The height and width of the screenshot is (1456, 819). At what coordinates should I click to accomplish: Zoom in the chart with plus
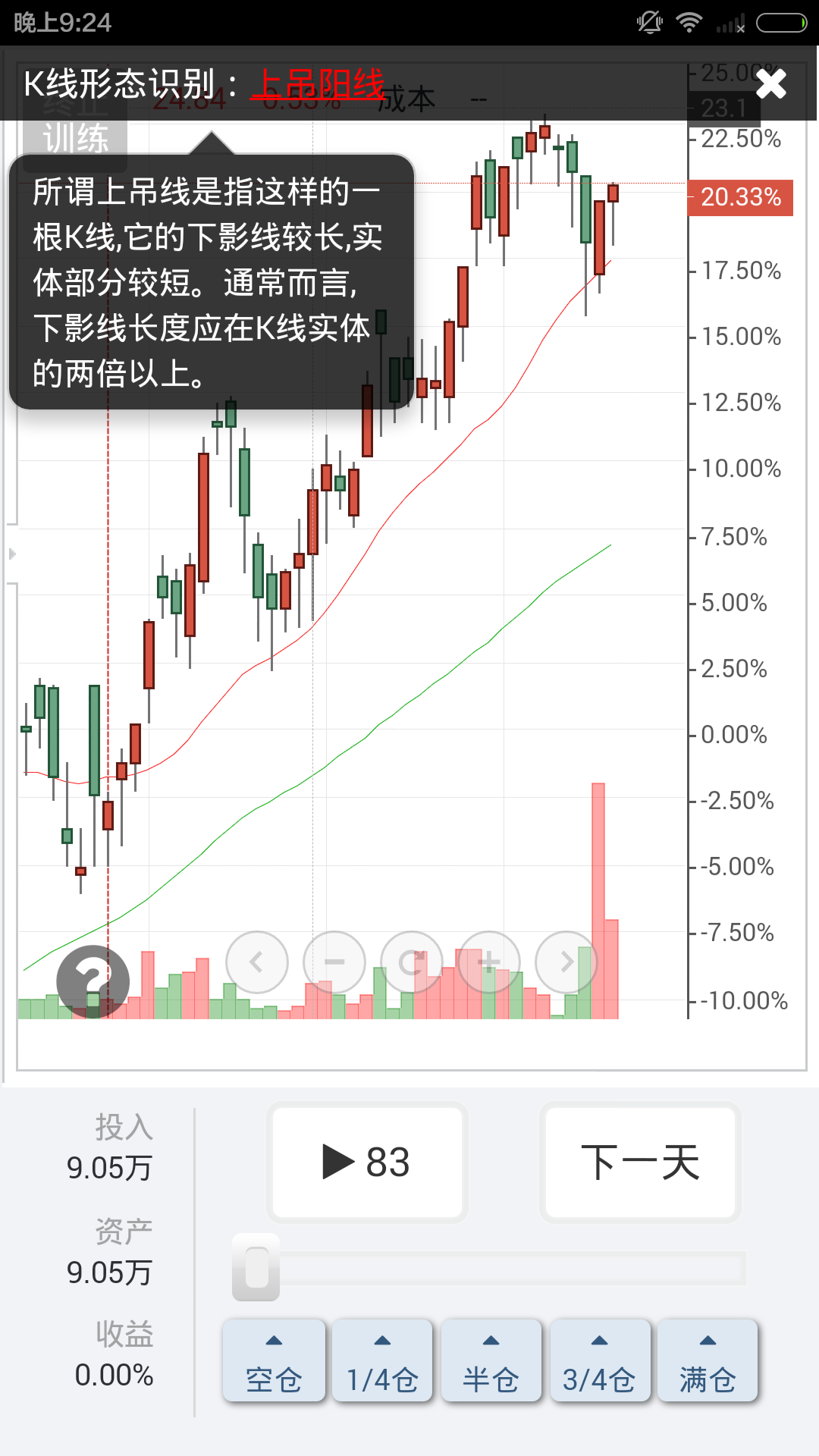click(x=489, y=962)
